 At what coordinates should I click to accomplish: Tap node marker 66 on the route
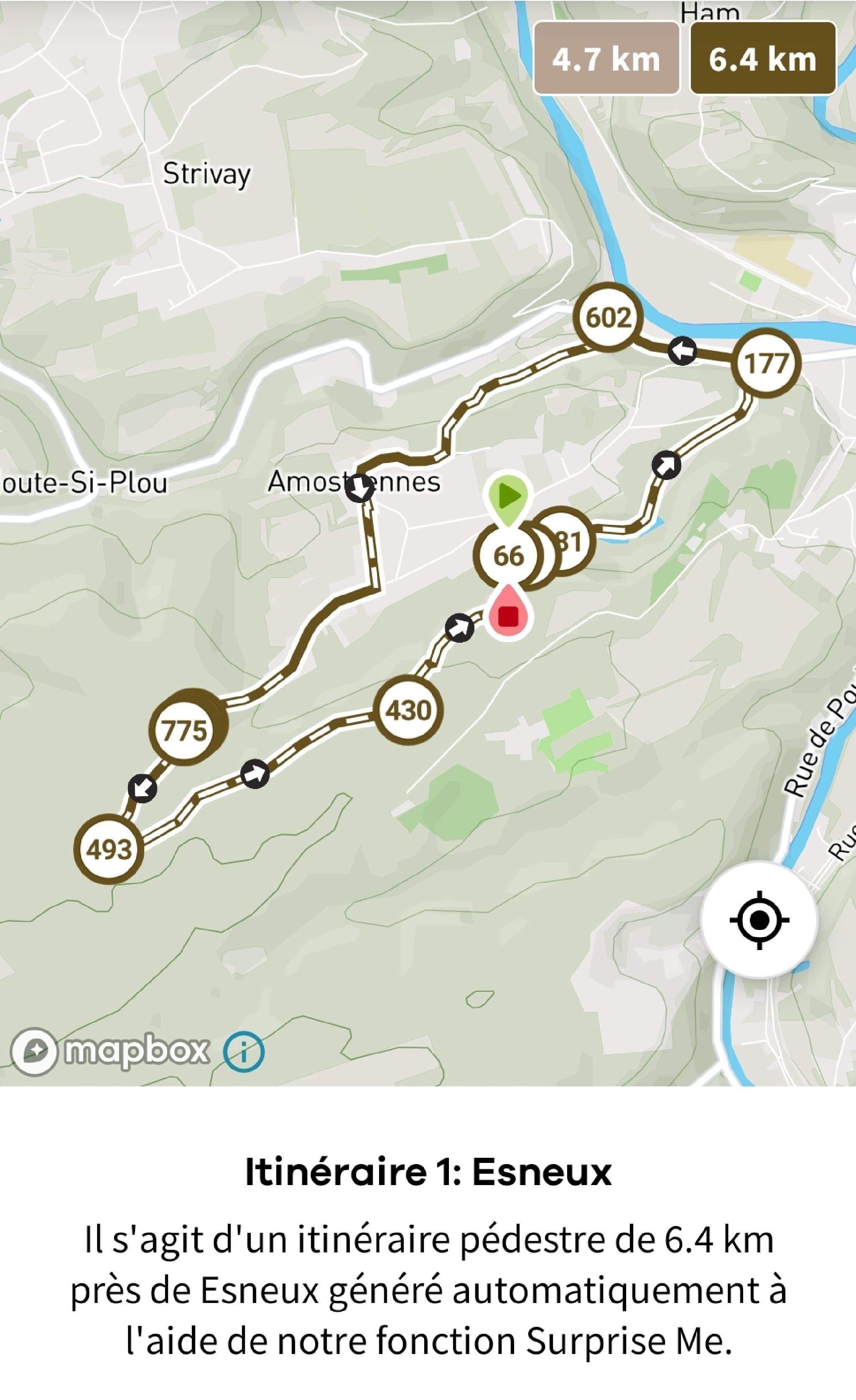(507, 556)
